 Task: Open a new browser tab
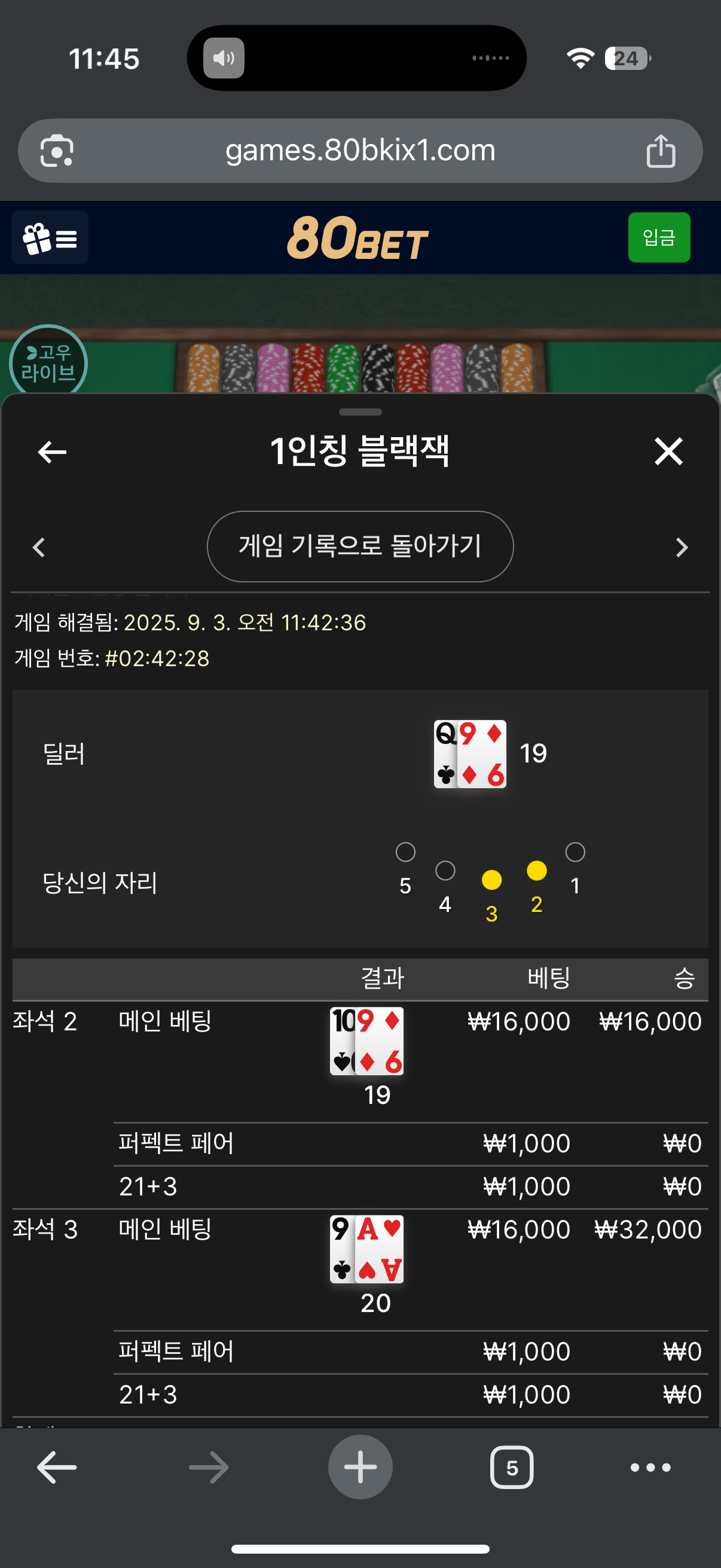point(360,1467)
